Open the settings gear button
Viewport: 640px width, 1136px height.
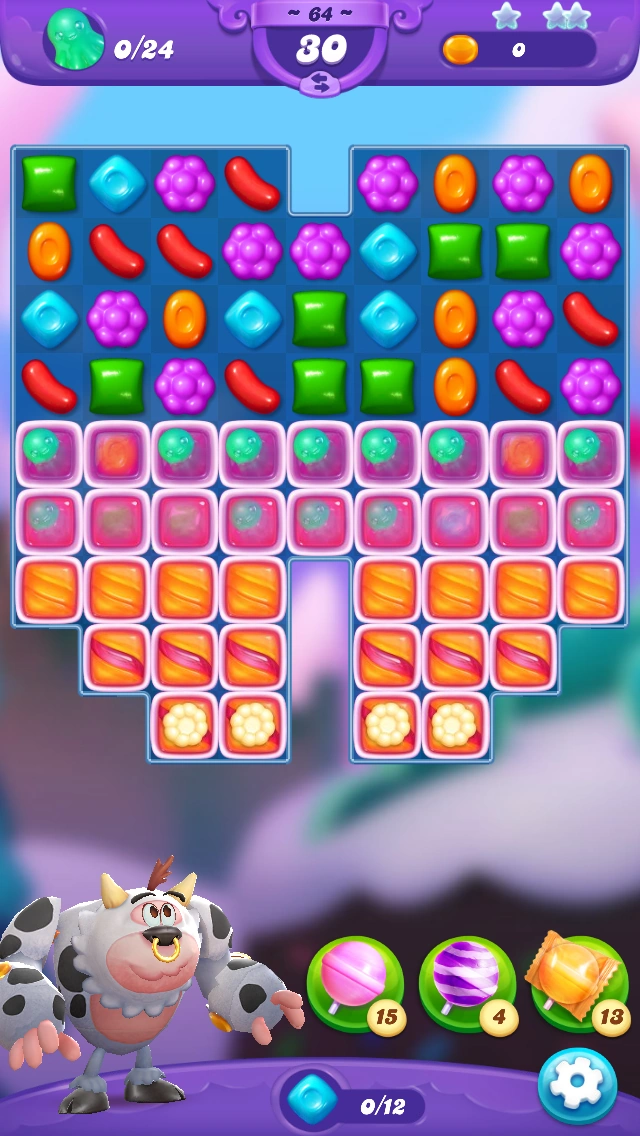coord(577,1085)
